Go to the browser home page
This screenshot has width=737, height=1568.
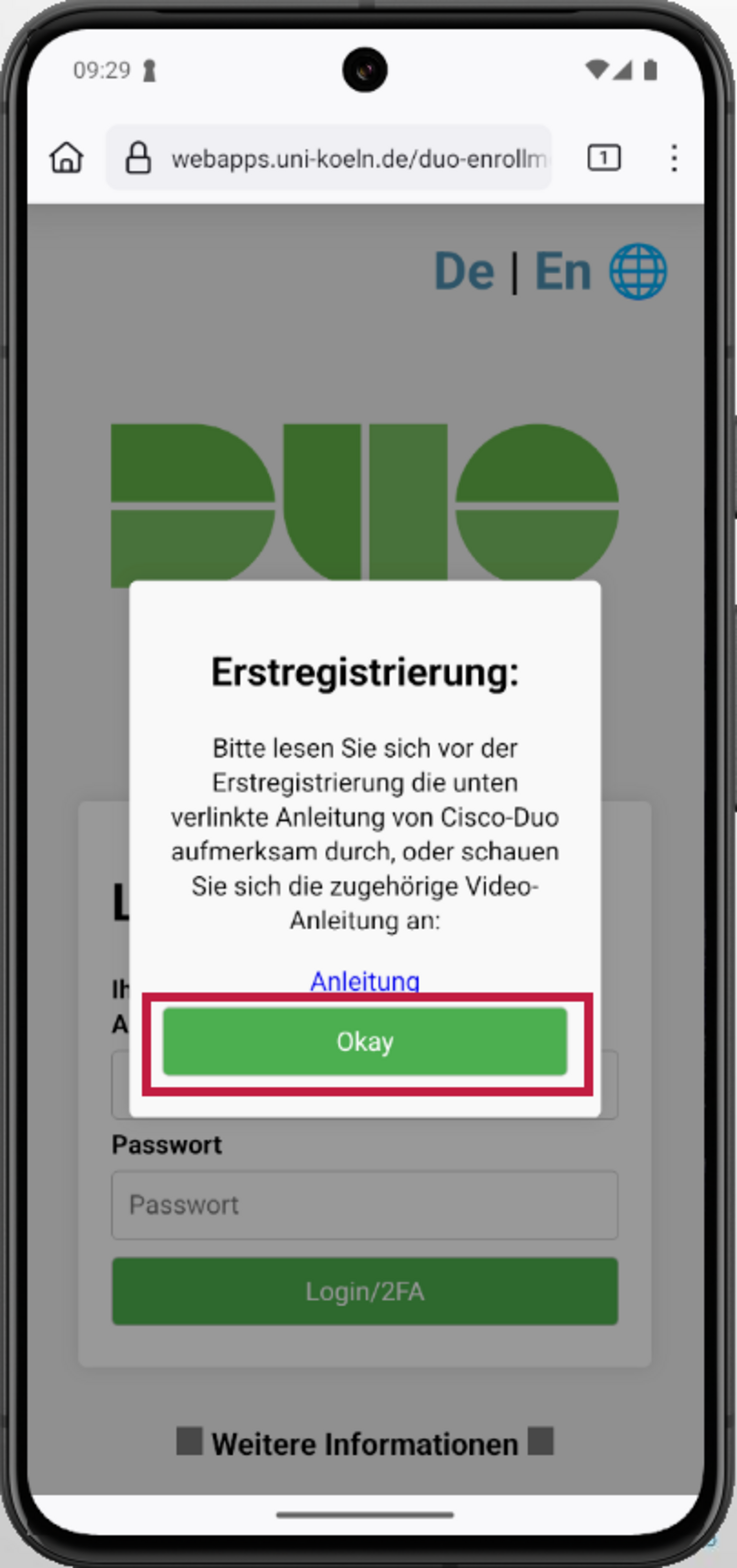click(x=67, y=158)
